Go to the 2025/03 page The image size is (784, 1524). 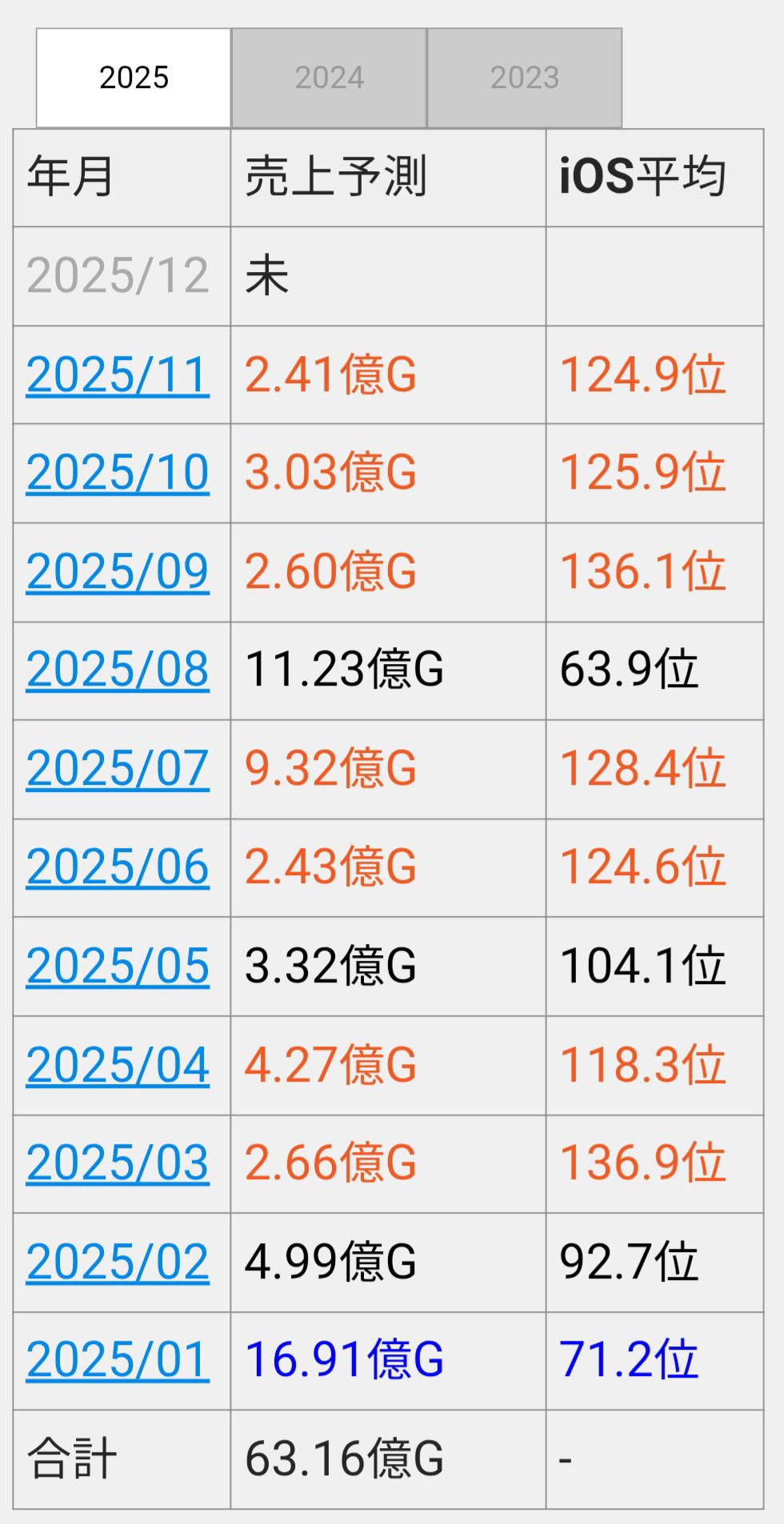(118, 1163)
